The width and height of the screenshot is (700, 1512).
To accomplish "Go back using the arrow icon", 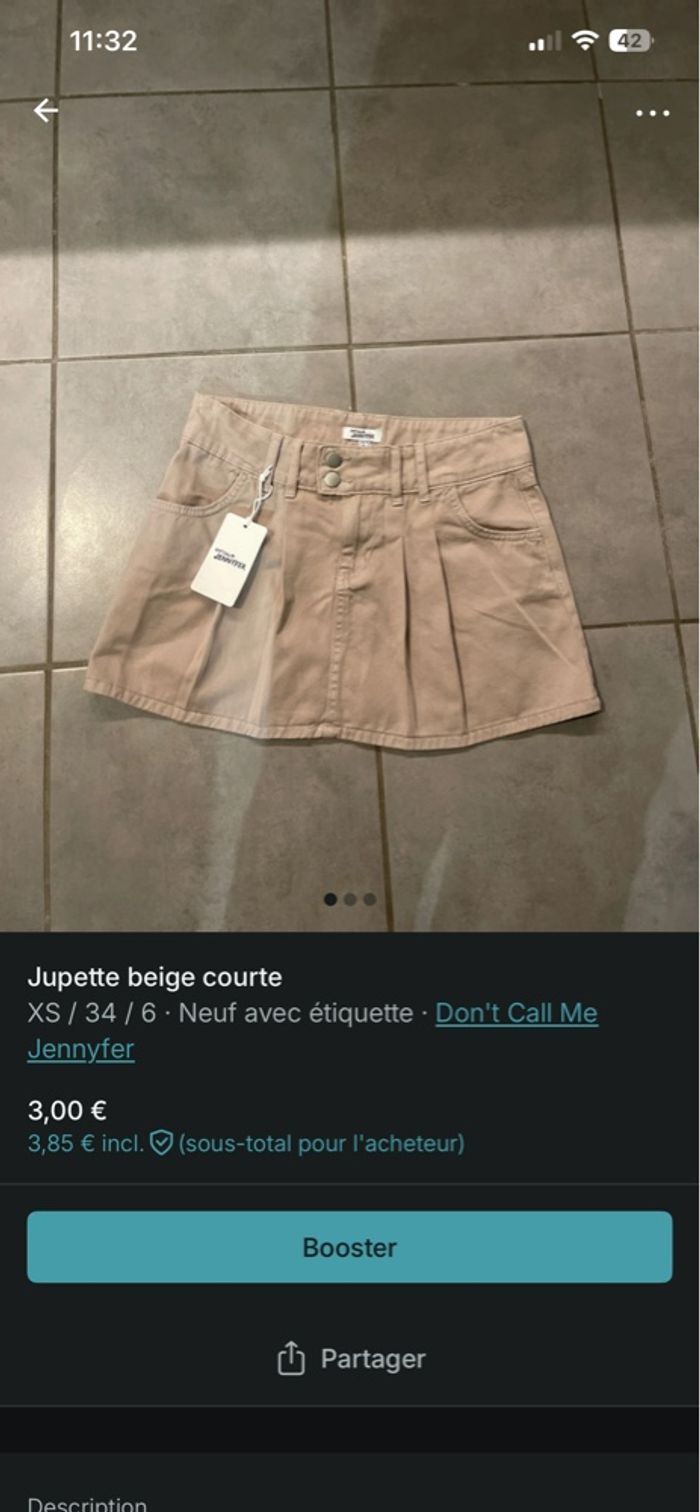I will pyautogui.click(x=45, y=111).
